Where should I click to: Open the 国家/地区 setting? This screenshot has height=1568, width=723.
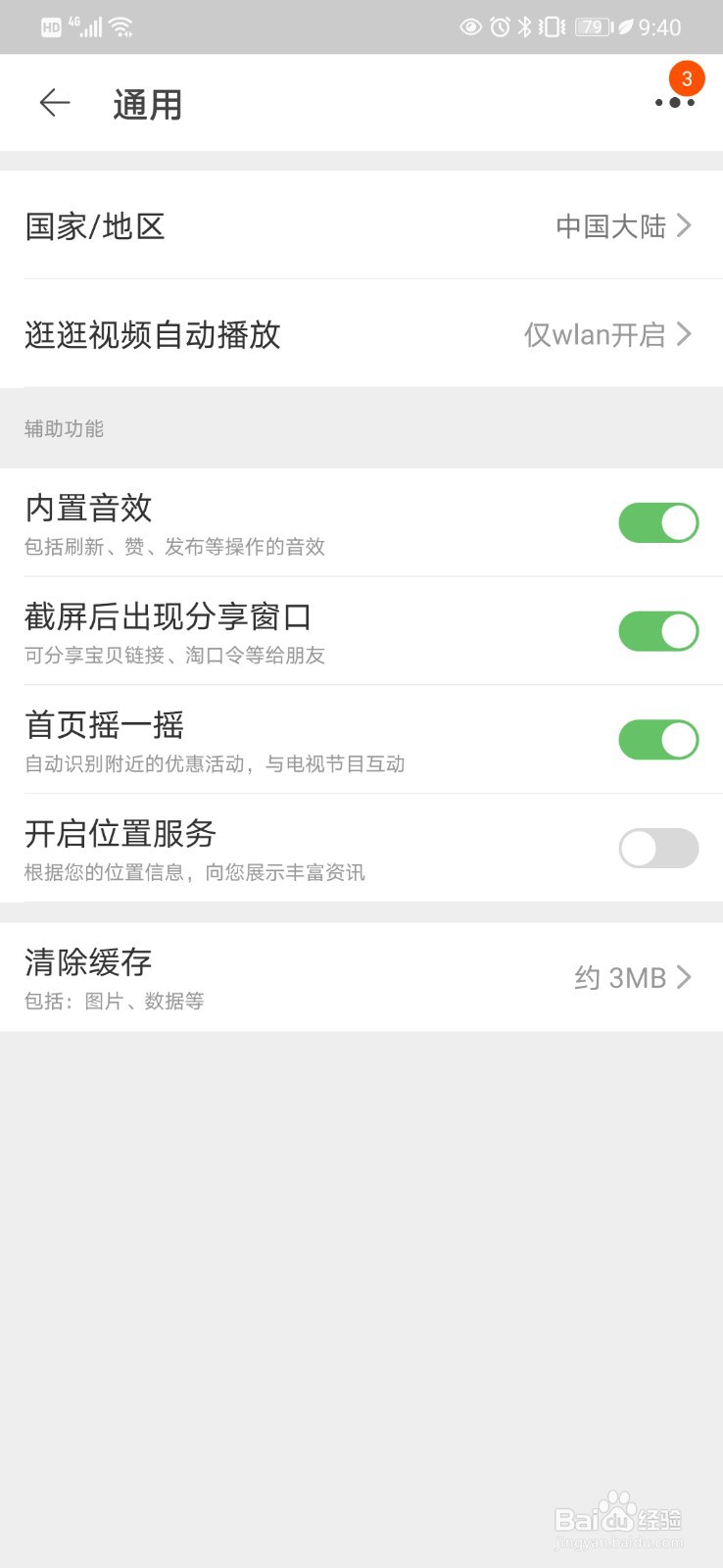pos(361,226)
